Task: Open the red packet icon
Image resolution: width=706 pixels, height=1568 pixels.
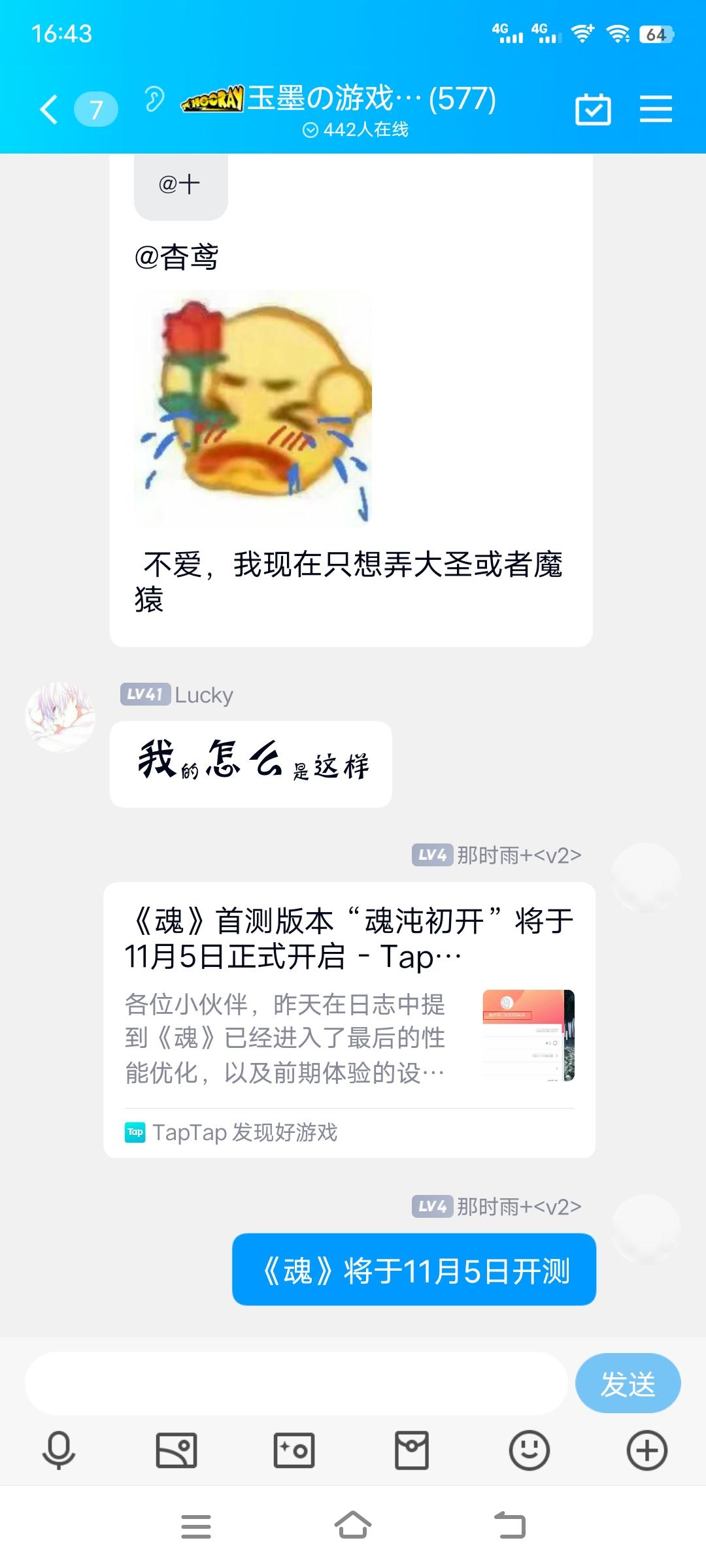Action: click(x=412, y=1450)
